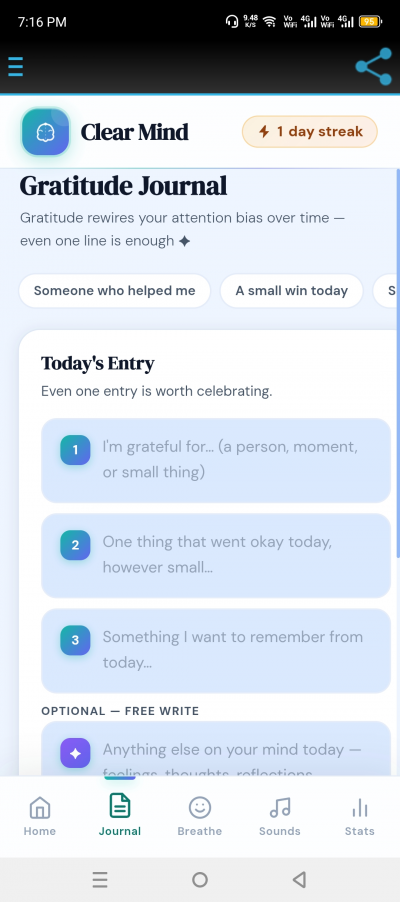Choose the 'A small win today' chip

[291, 291]
